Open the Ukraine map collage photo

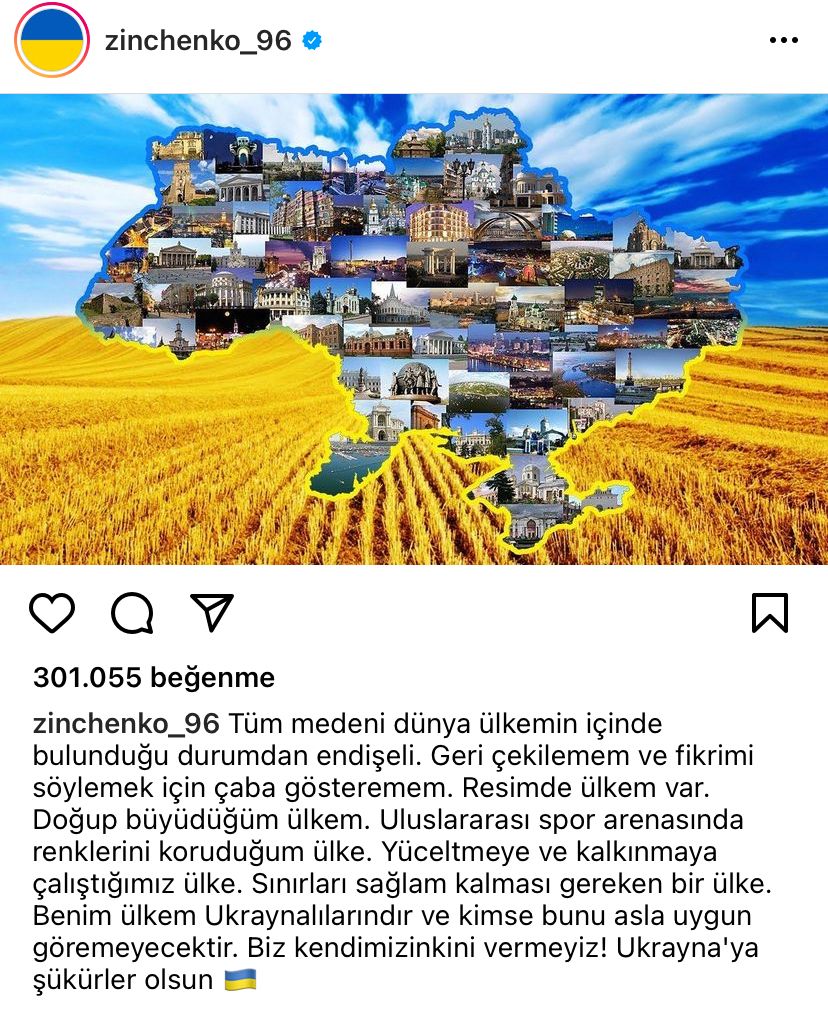point(414,330)
